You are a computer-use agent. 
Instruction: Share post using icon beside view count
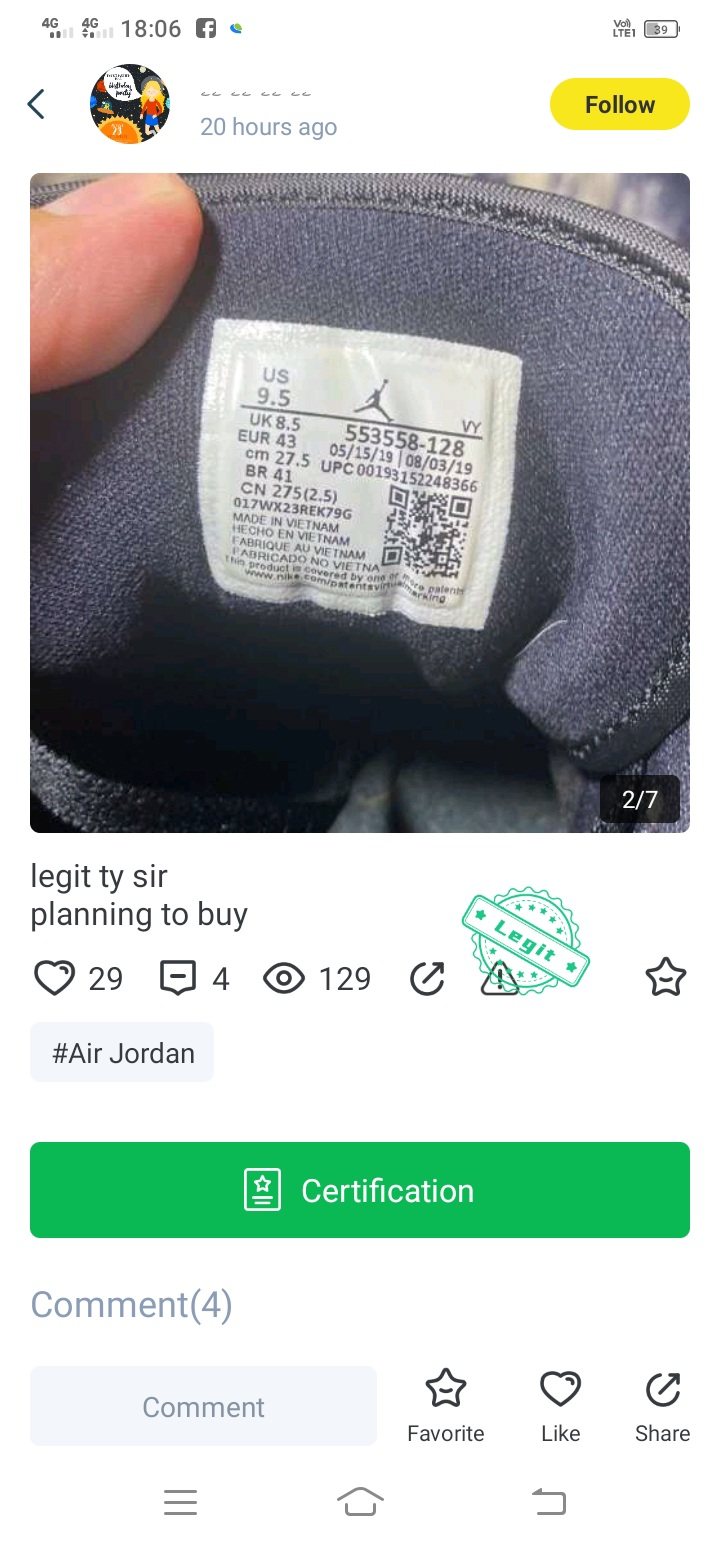tap(427, 978)
